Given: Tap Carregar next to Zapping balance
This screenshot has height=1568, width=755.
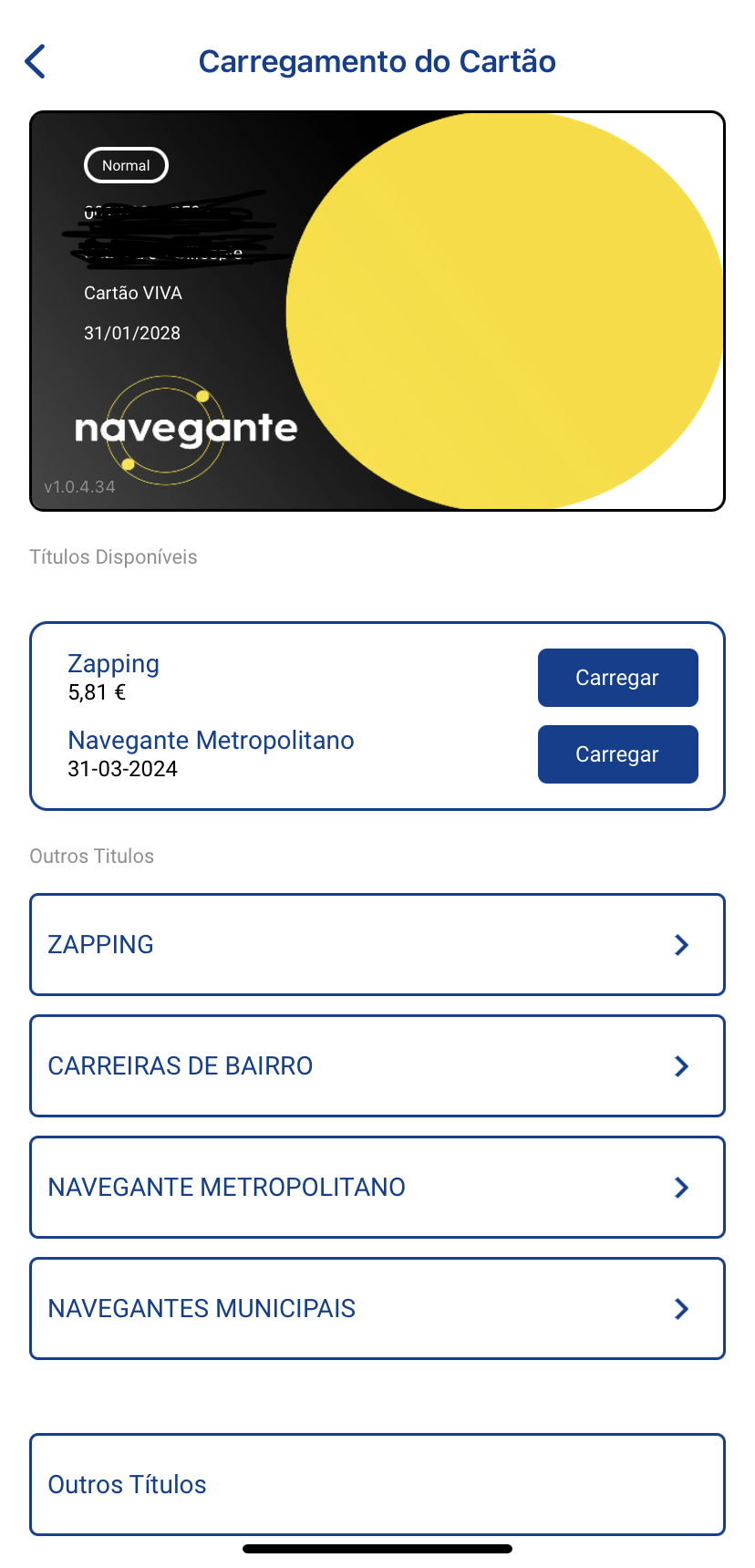Looking at the screenshot, I should tap(617, 678).
